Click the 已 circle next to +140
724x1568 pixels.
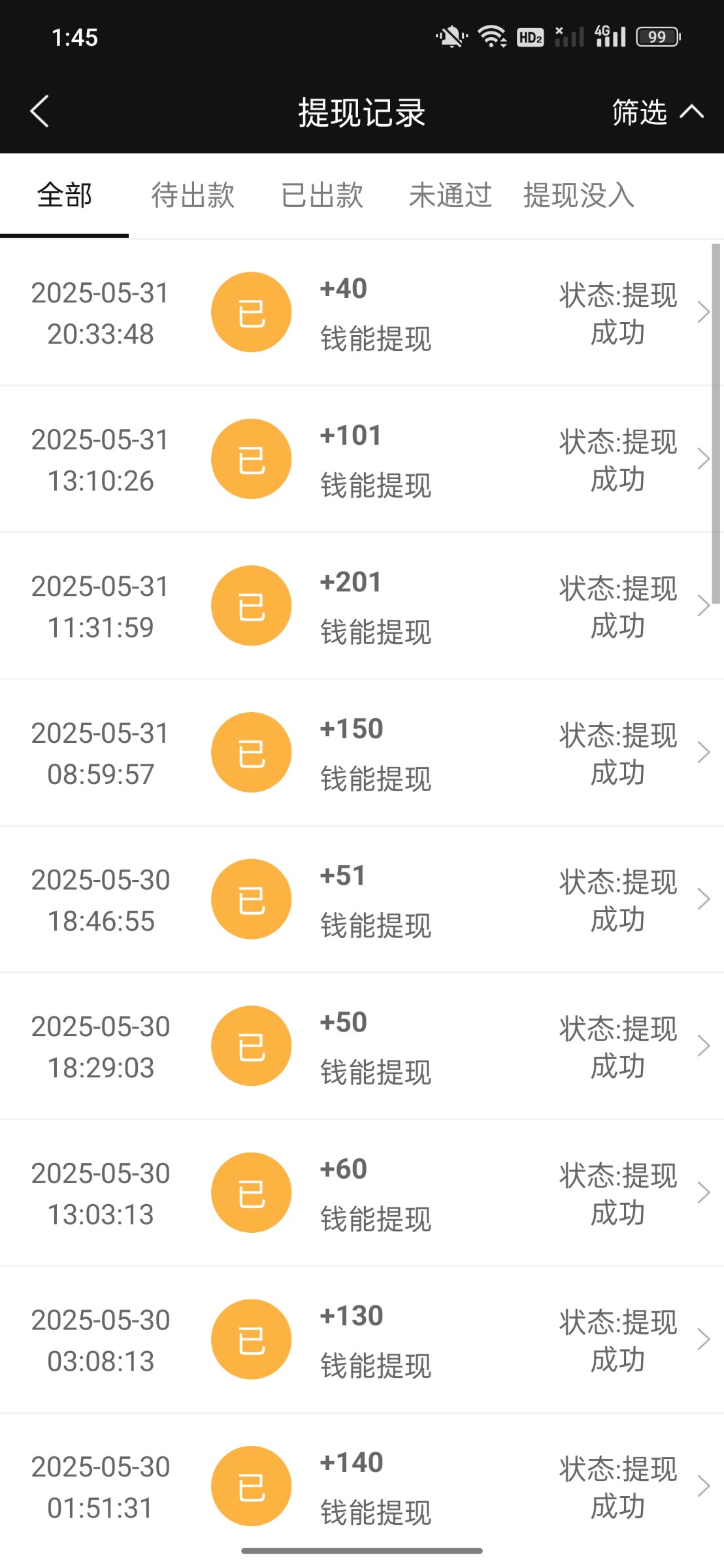pos(251,1486)
